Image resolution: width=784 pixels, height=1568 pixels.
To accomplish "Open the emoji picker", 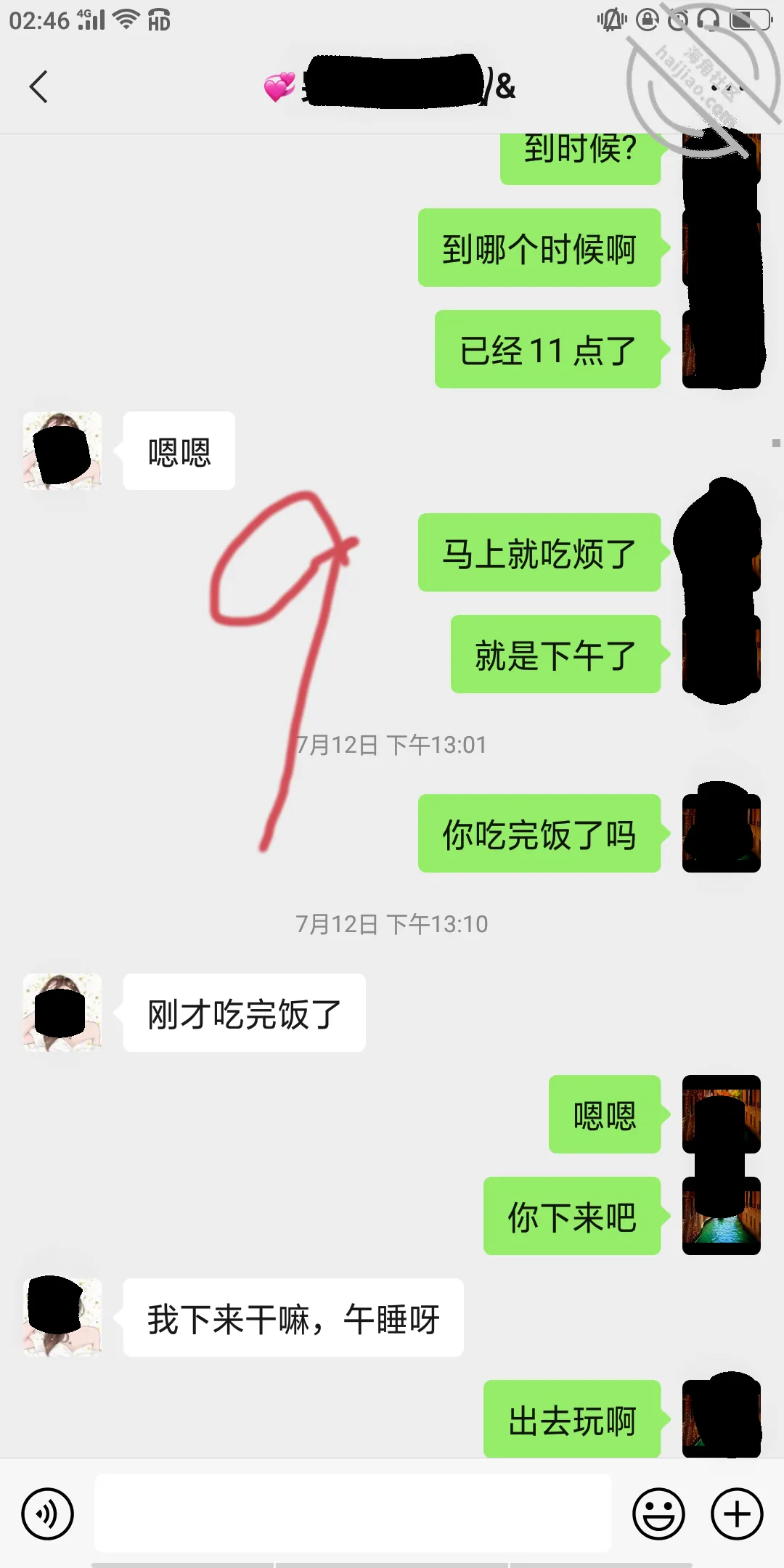I will click(x=658, y=1514).
